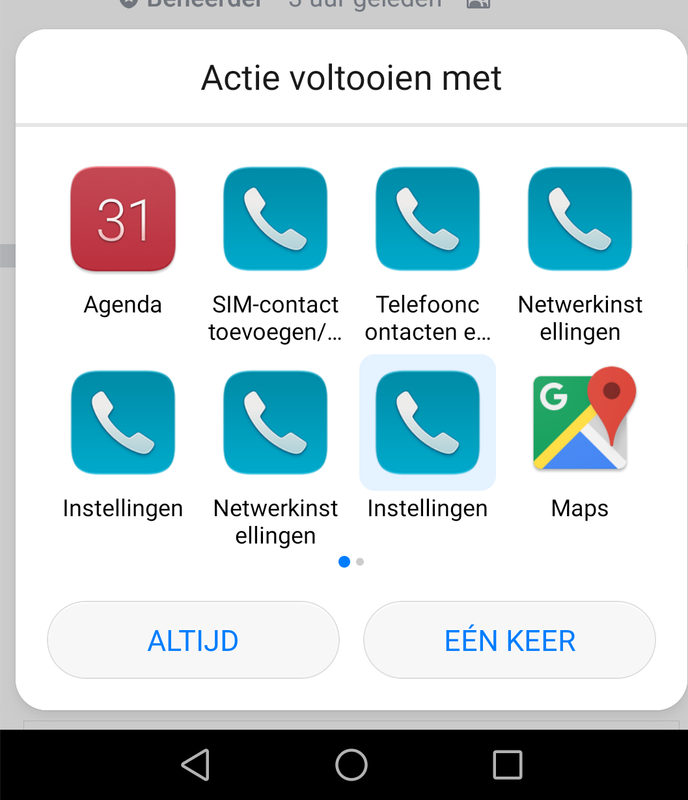Tap EÉN KEER to use once

pos(509,640)
